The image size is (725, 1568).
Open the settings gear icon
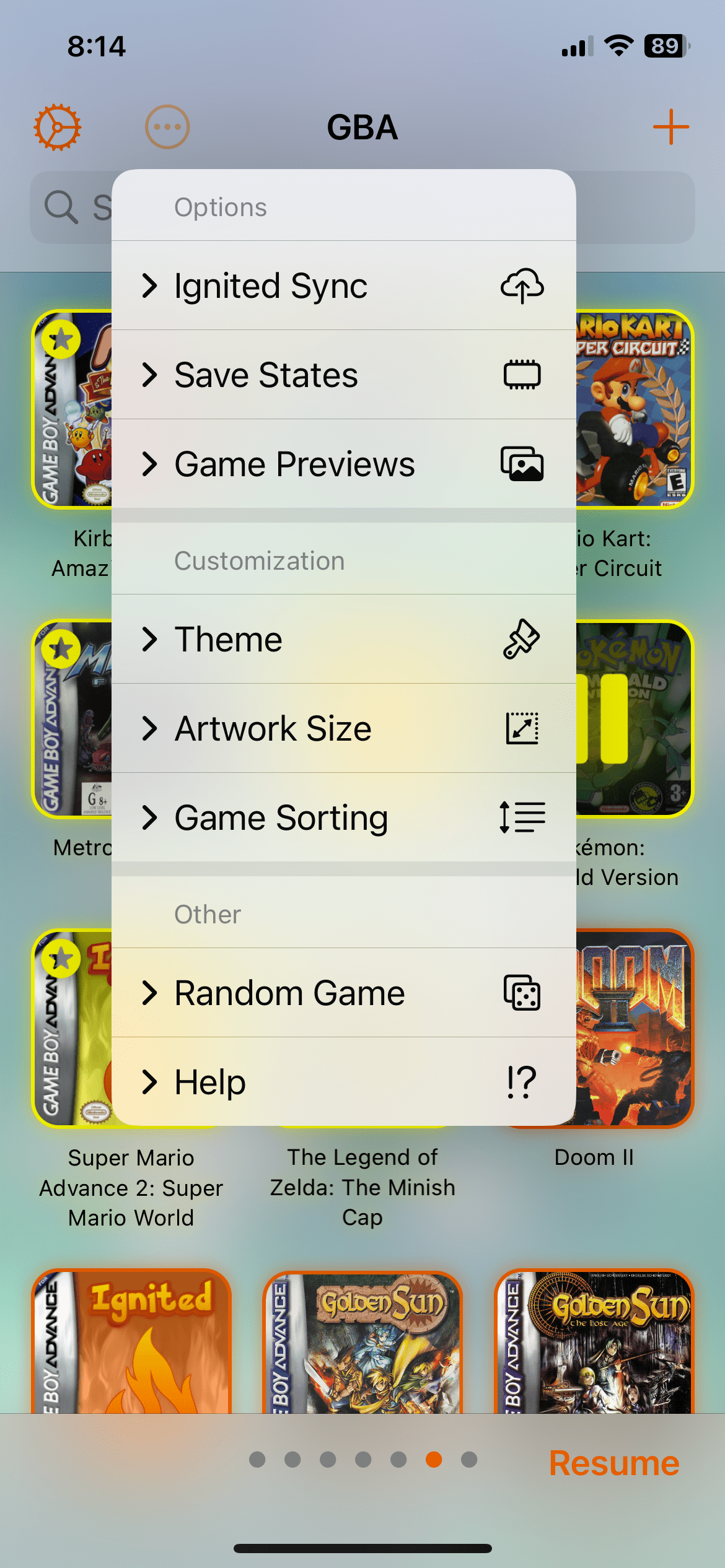[58, 126]
